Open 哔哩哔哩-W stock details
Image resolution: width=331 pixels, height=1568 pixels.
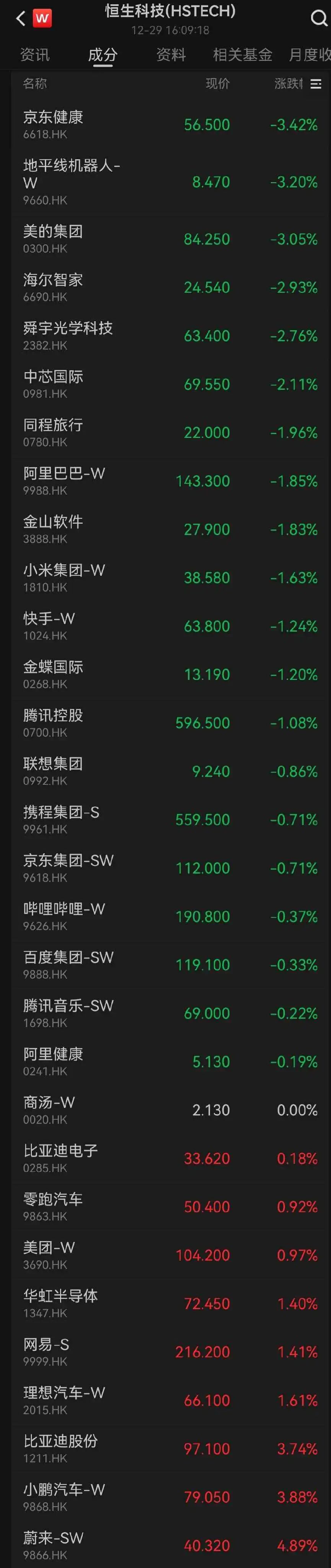165,915
